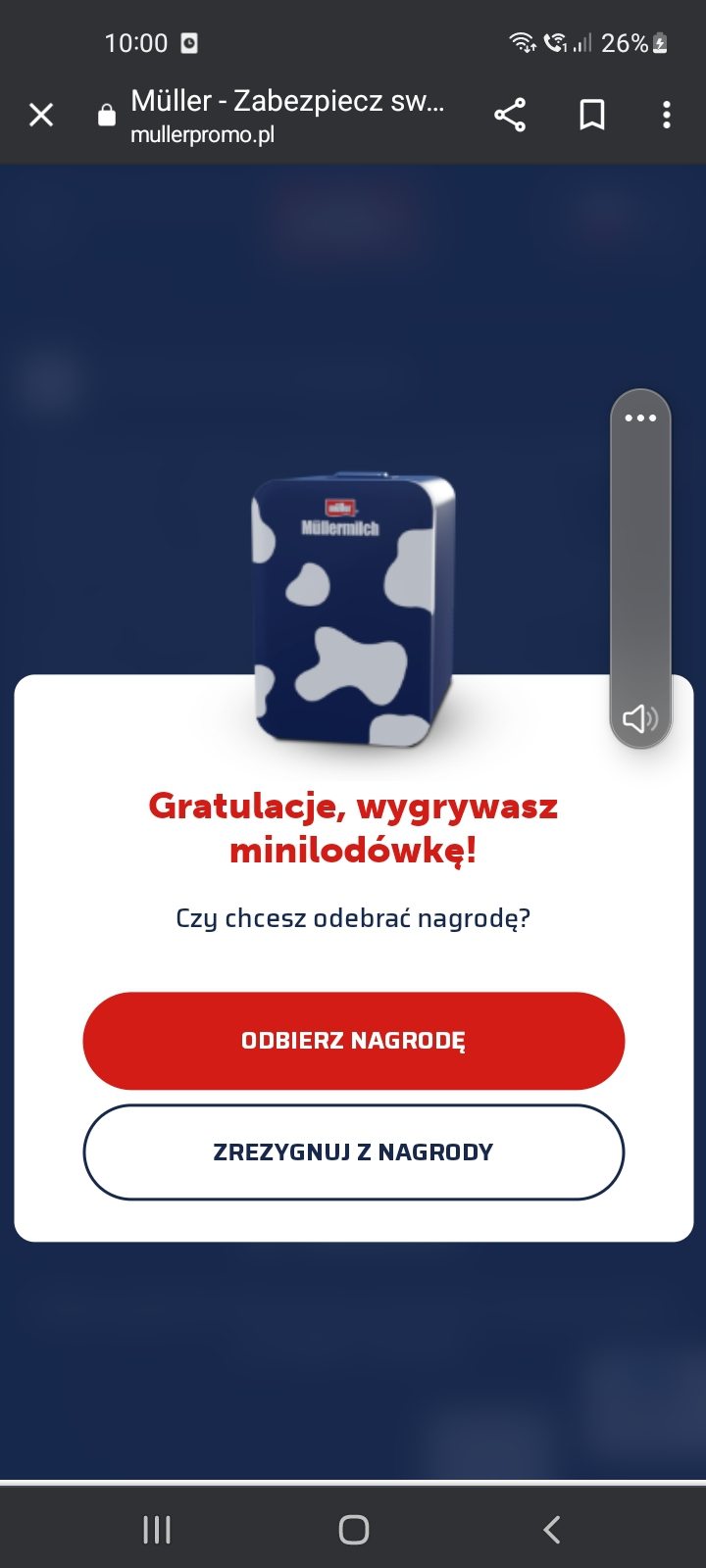706x1568 pixels.
Task: Open the browser overflow menu
Action: pos(667,116)
